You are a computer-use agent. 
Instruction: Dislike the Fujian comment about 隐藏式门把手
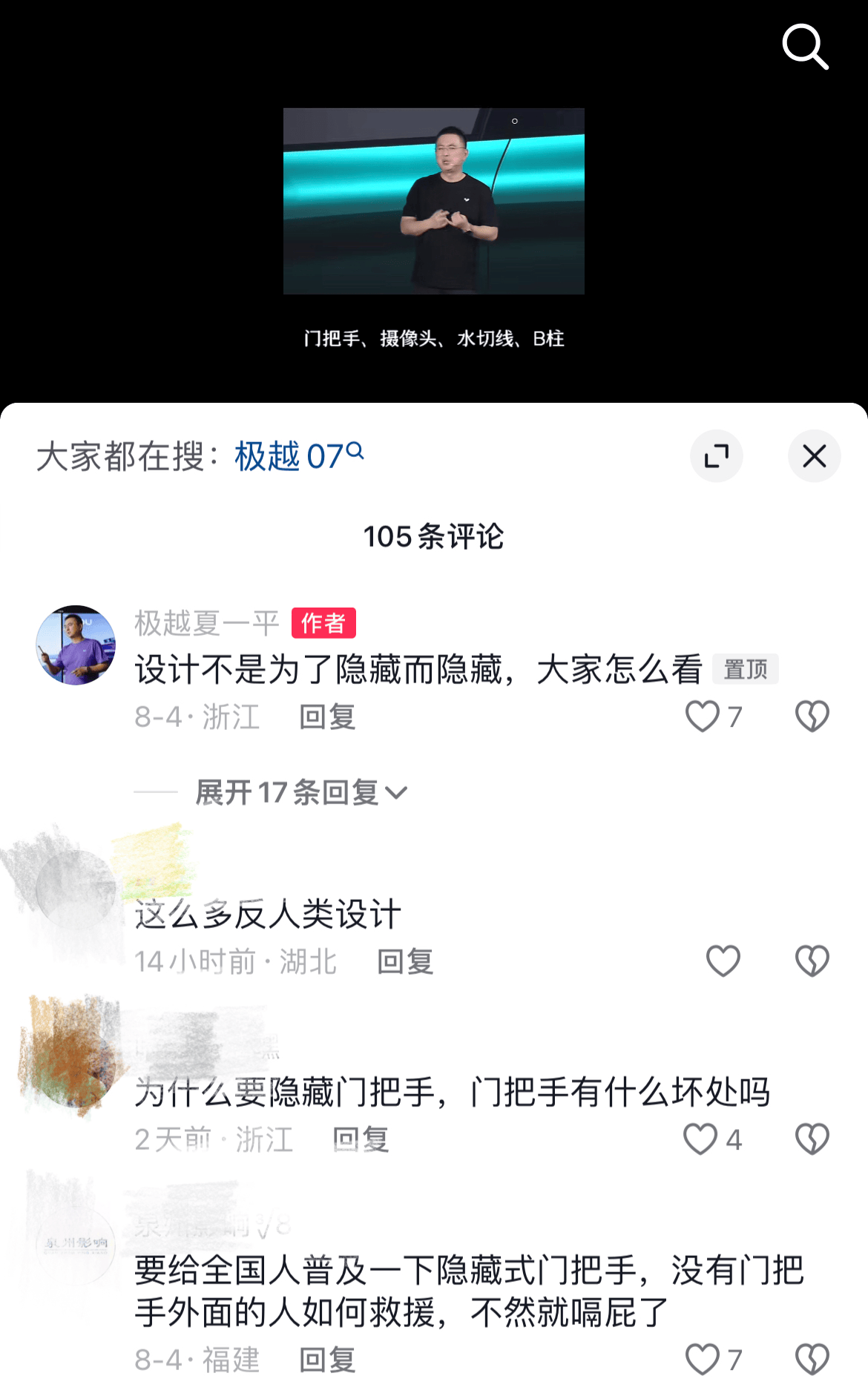812,1360
